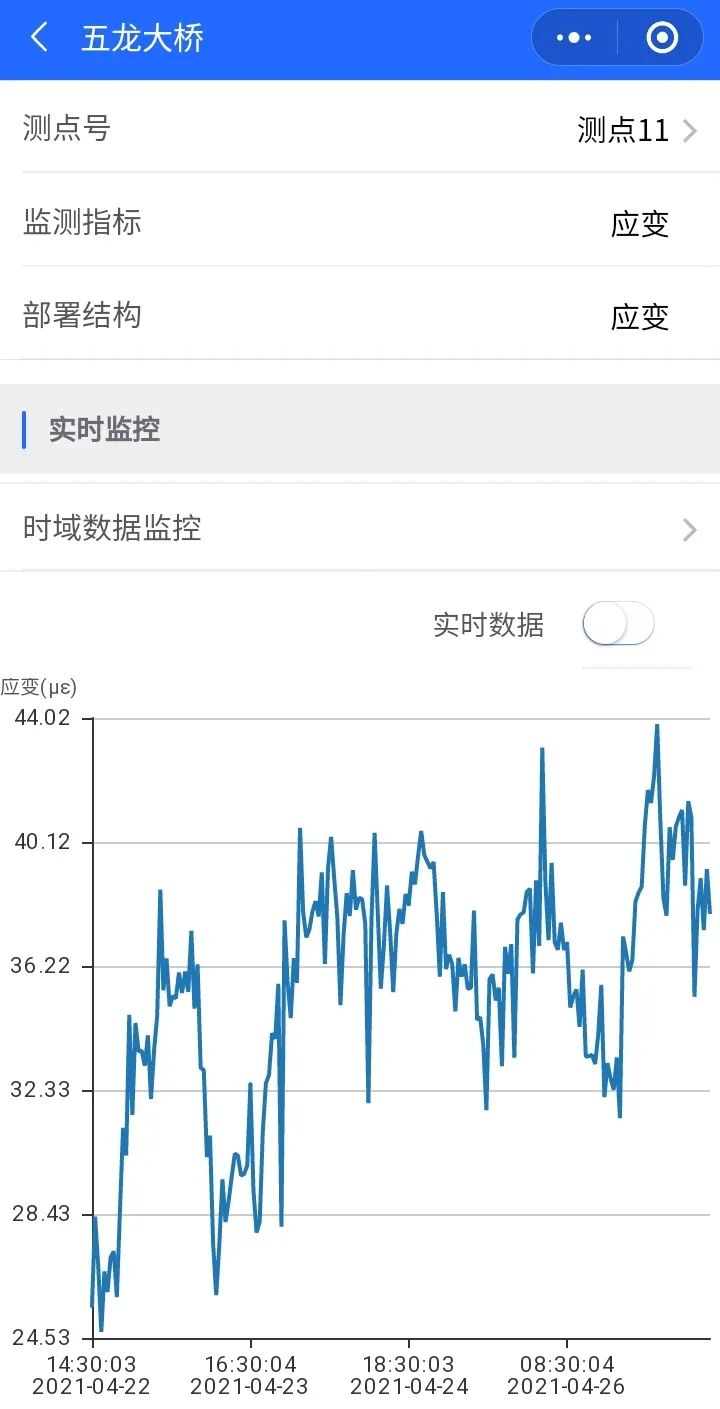Toggle the 实时数据 switch on
720x1409 pixels.
(x=618, y=624)
